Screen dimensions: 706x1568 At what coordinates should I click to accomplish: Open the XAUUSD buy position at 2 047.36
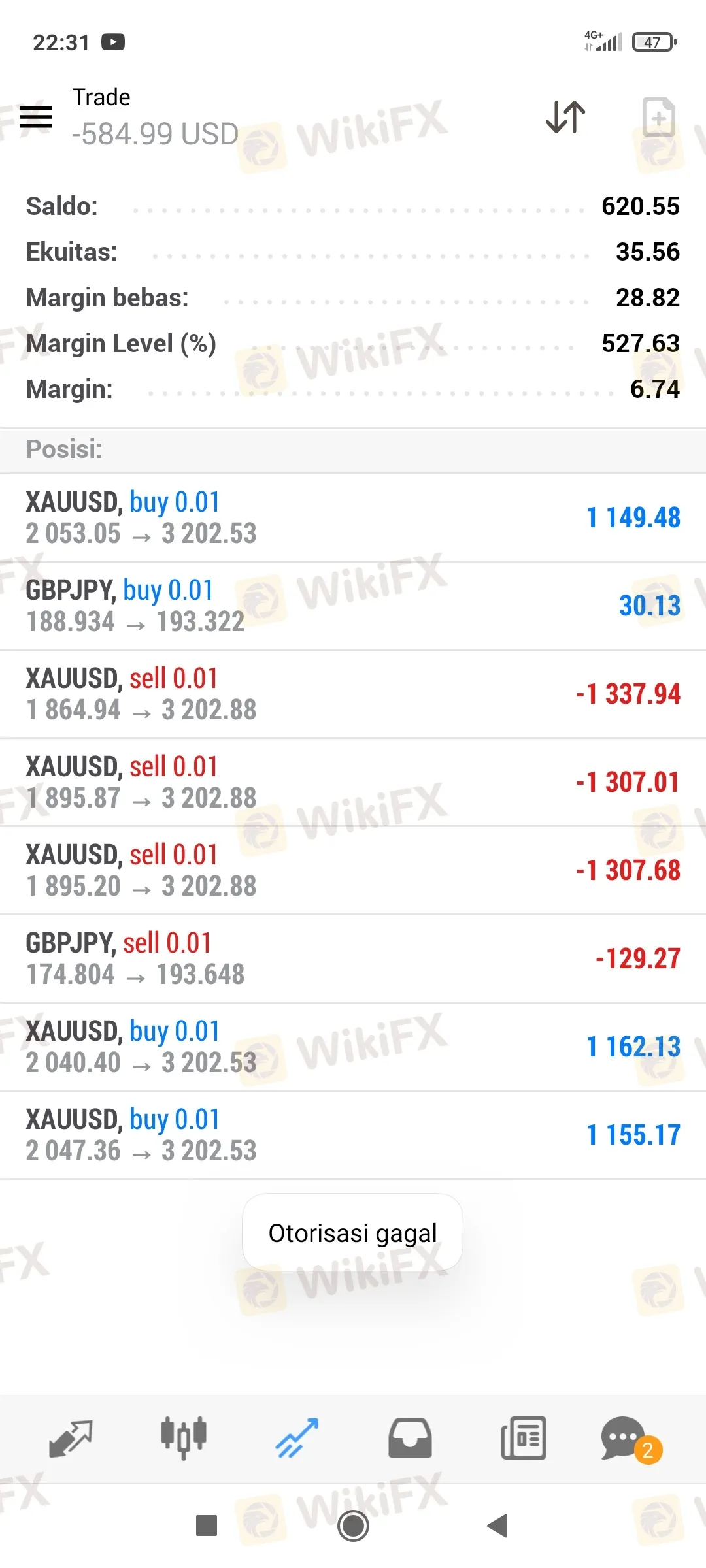coord(353,1135)
